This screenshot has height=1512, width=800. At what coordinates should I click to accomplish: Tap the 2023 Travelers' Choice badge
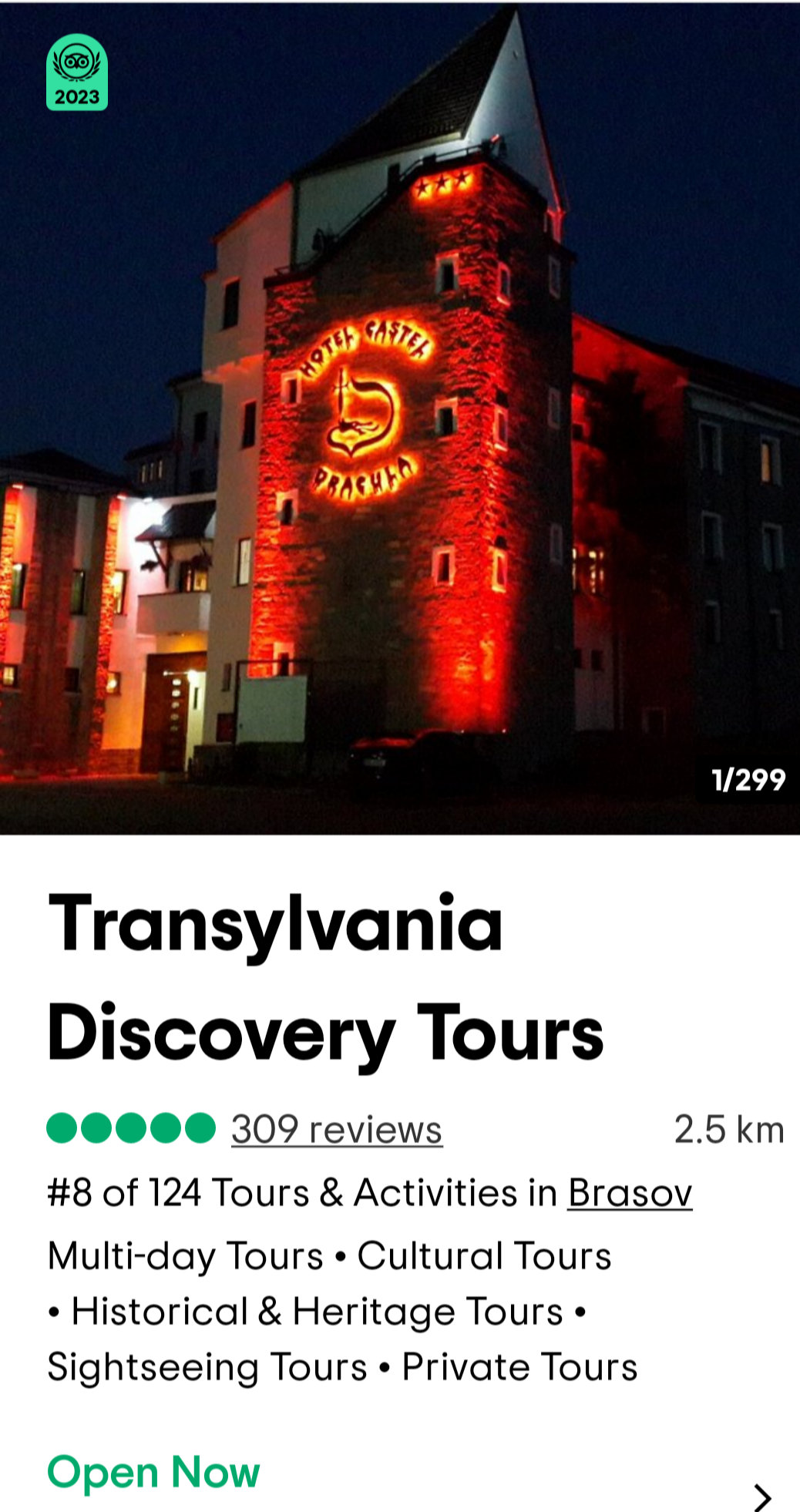77,72
